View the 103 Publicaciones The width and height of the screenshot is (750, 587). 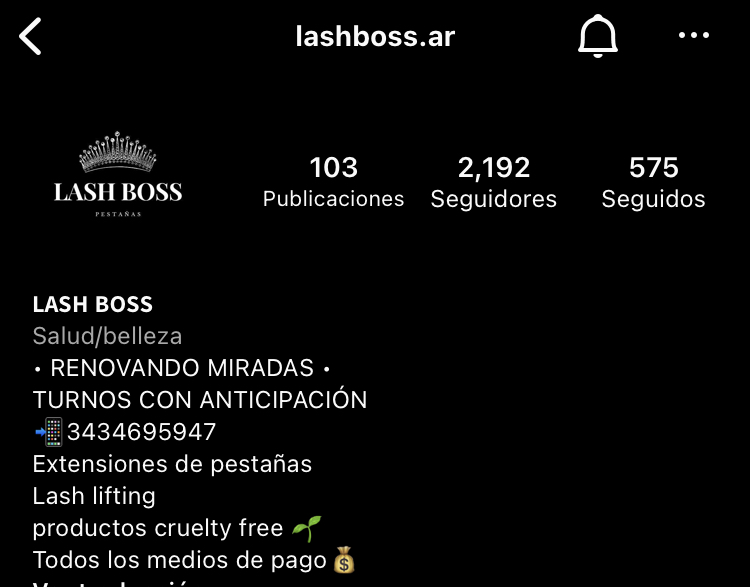click(333, 182)
